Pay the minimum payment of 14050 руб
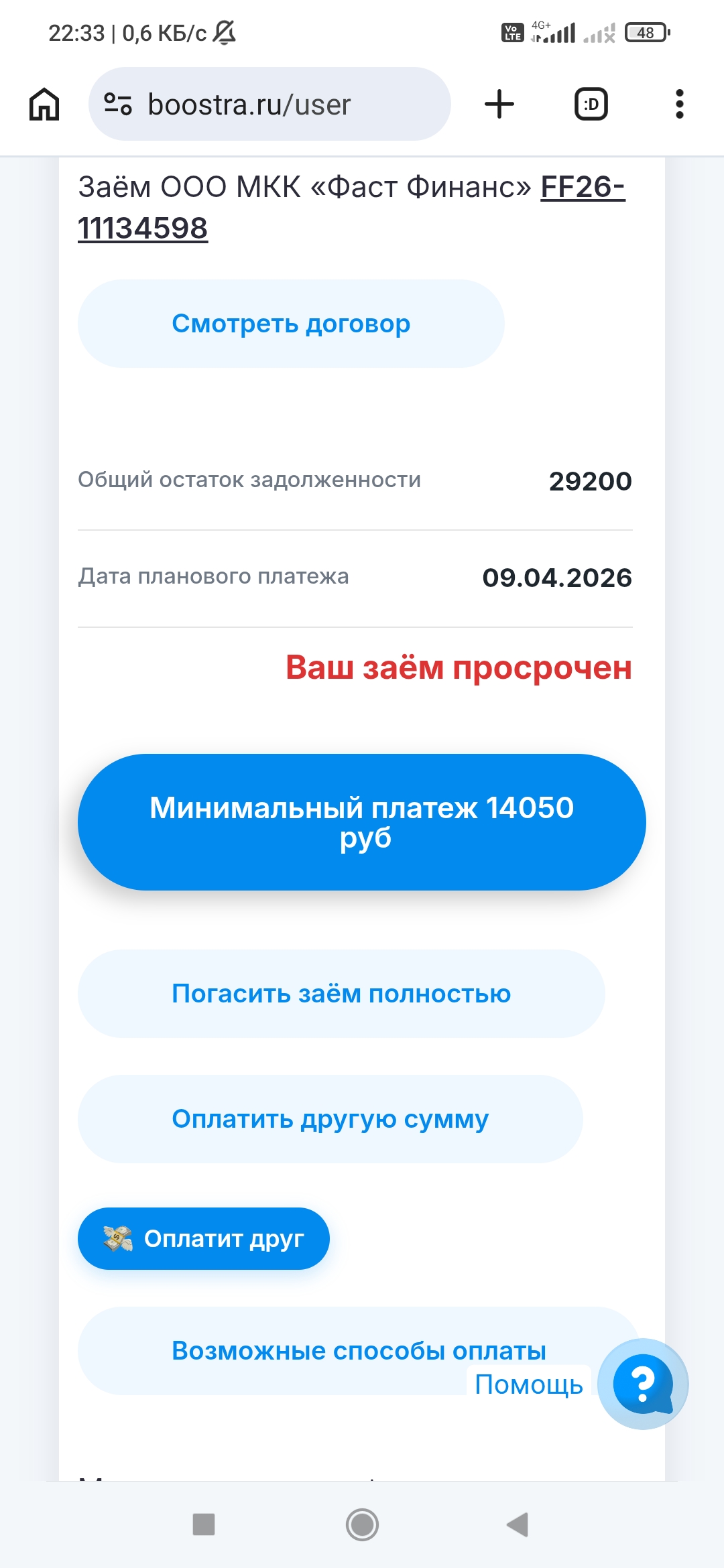724x1568 pixels. pos(362,822)
